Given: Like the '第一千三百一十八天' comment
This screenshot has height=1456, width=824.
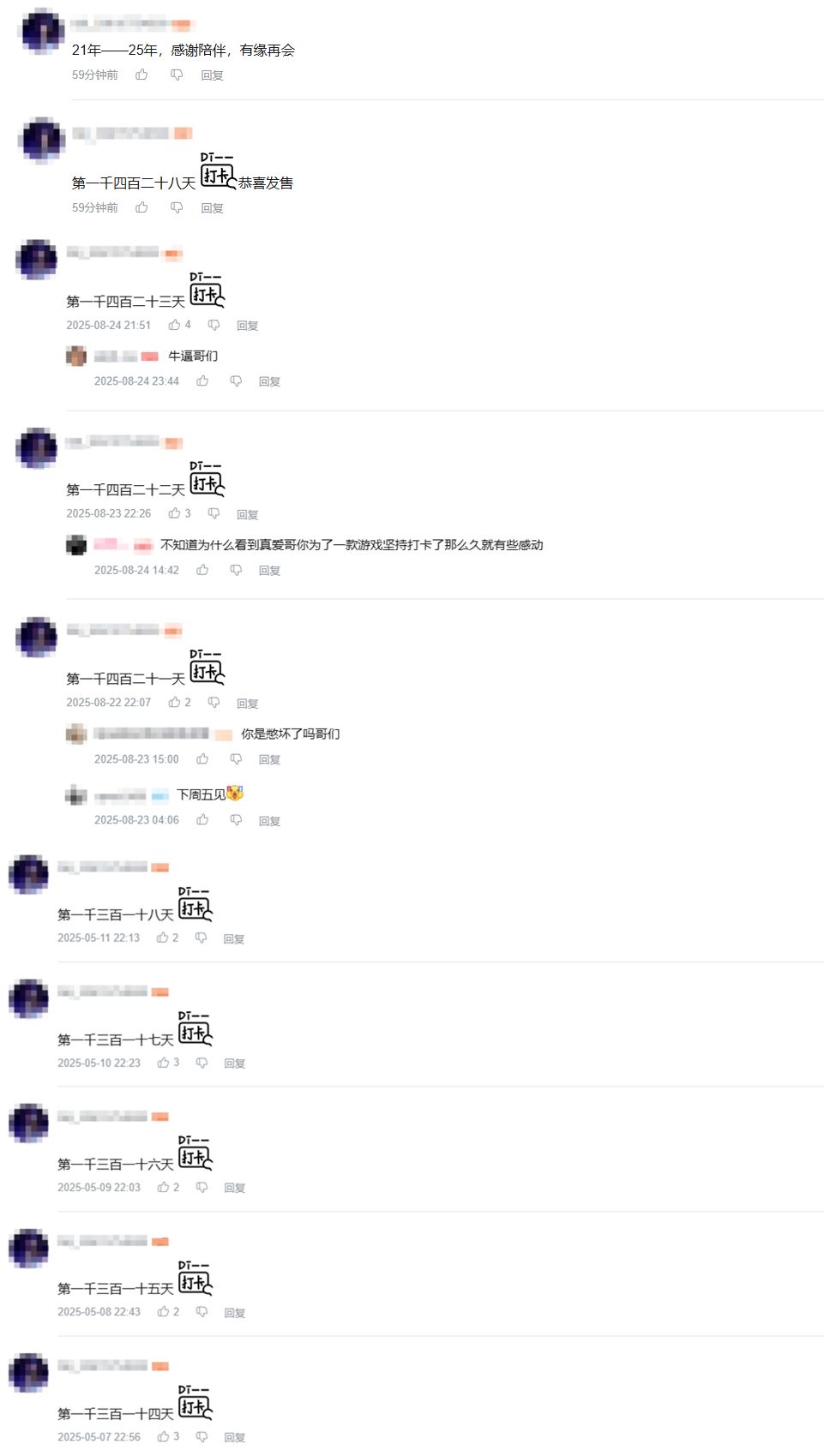Looking at the screenshot, I should [163, 938].
